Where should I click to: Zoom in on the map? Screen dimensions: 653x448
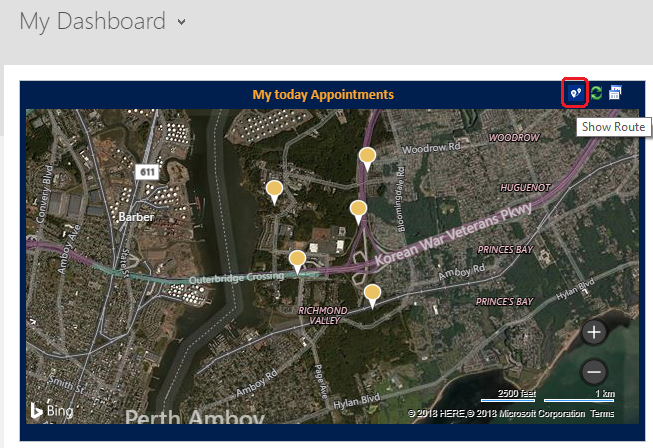[x=594, y=332]
